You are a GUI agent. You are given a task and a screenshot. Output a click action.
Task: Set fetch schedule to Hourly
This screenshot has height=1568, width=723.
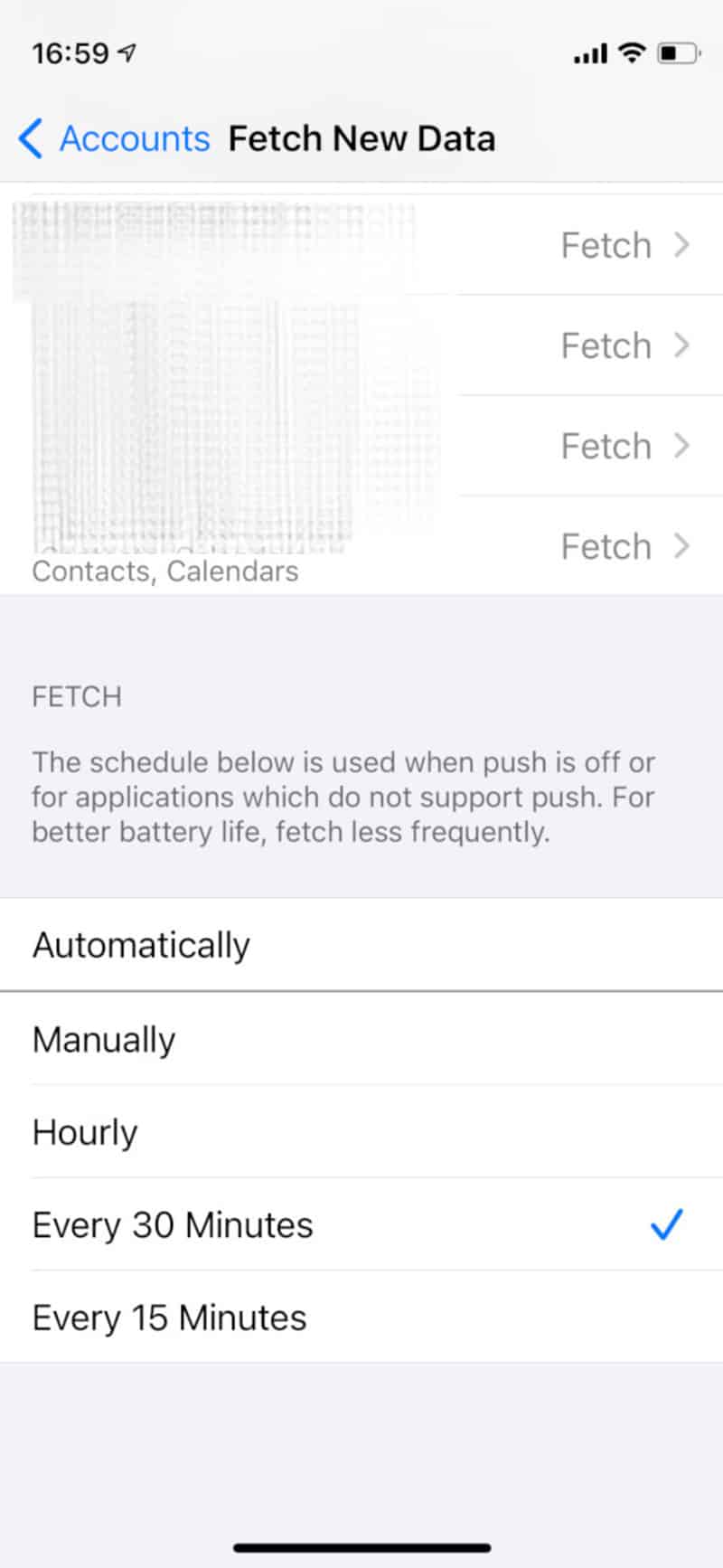pyautogui.click(x=361, y=1132)
